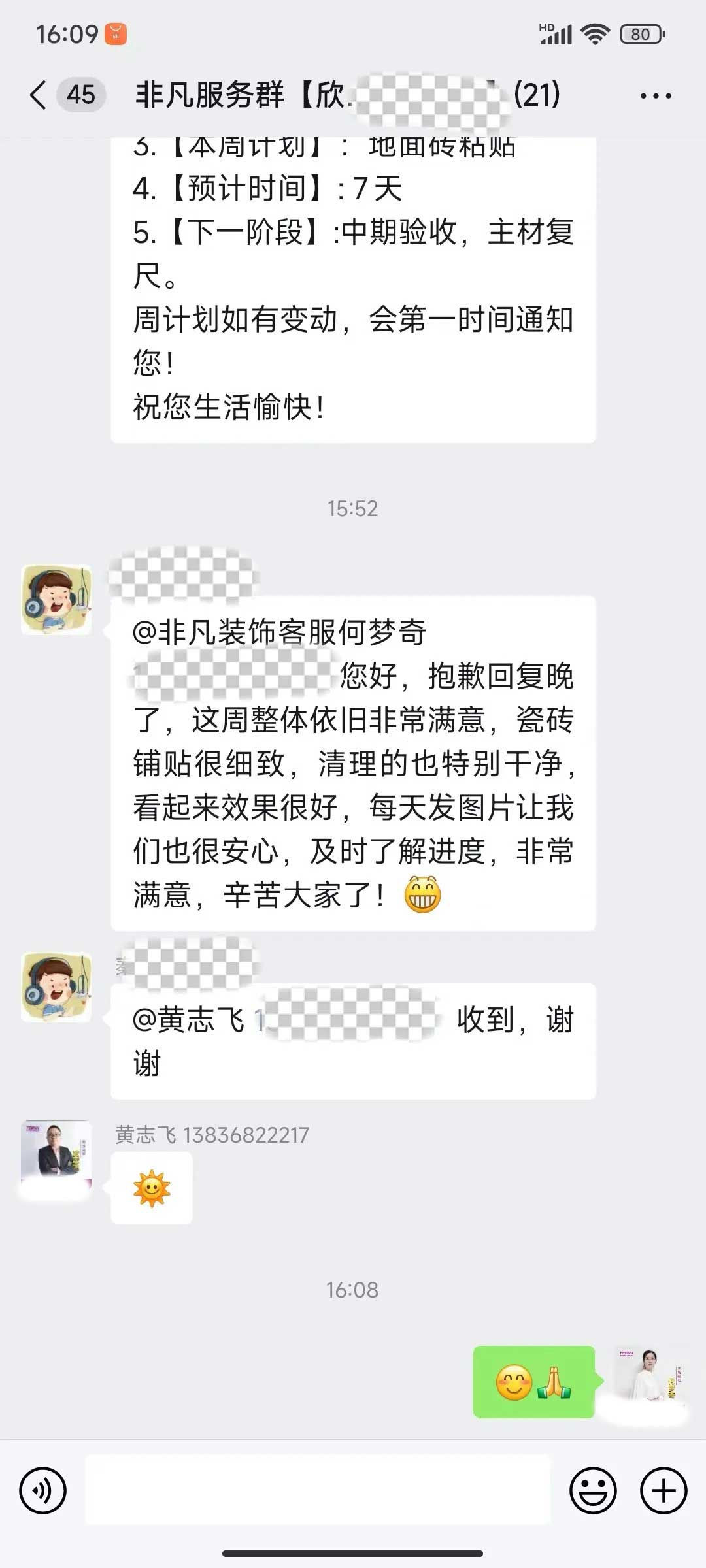
Task: Focus the message text field
Action: [318, 1491]
